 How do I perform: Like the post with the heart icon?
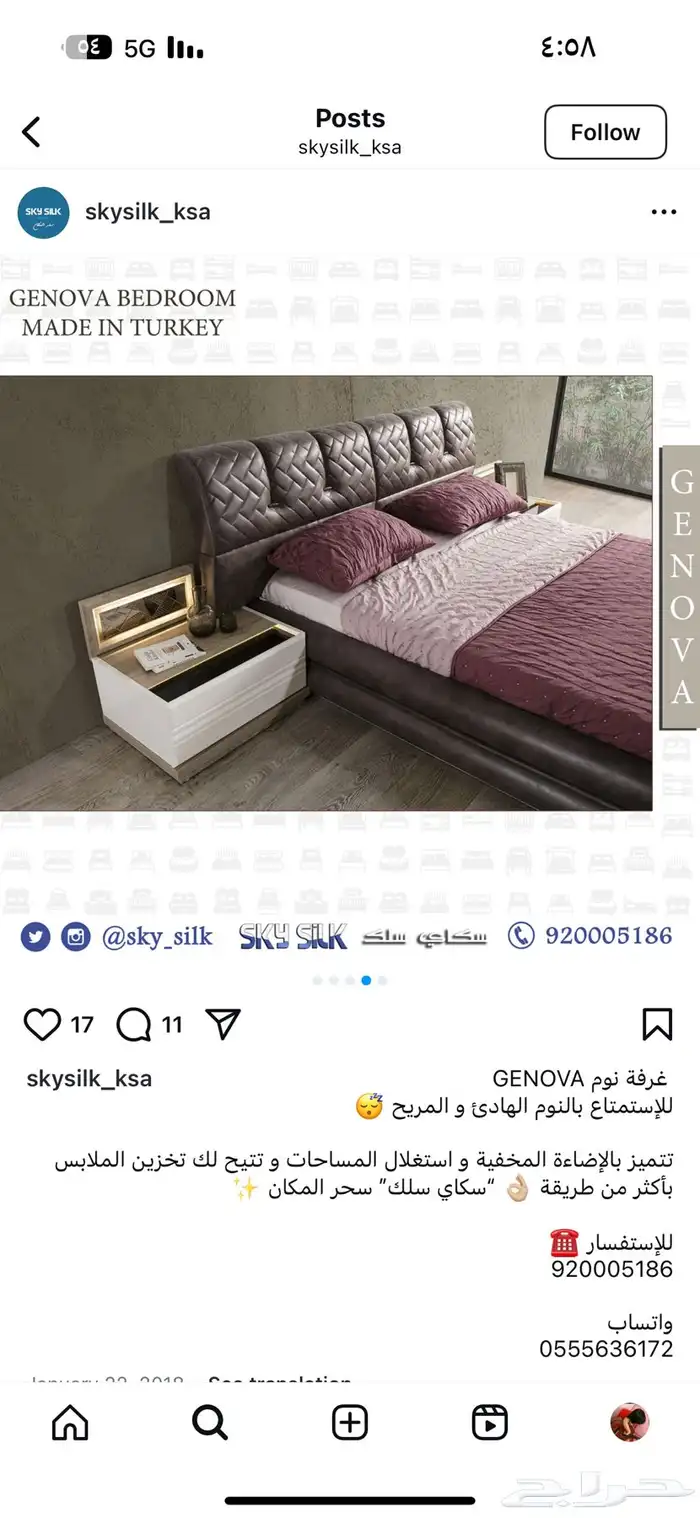(42, 1024)
